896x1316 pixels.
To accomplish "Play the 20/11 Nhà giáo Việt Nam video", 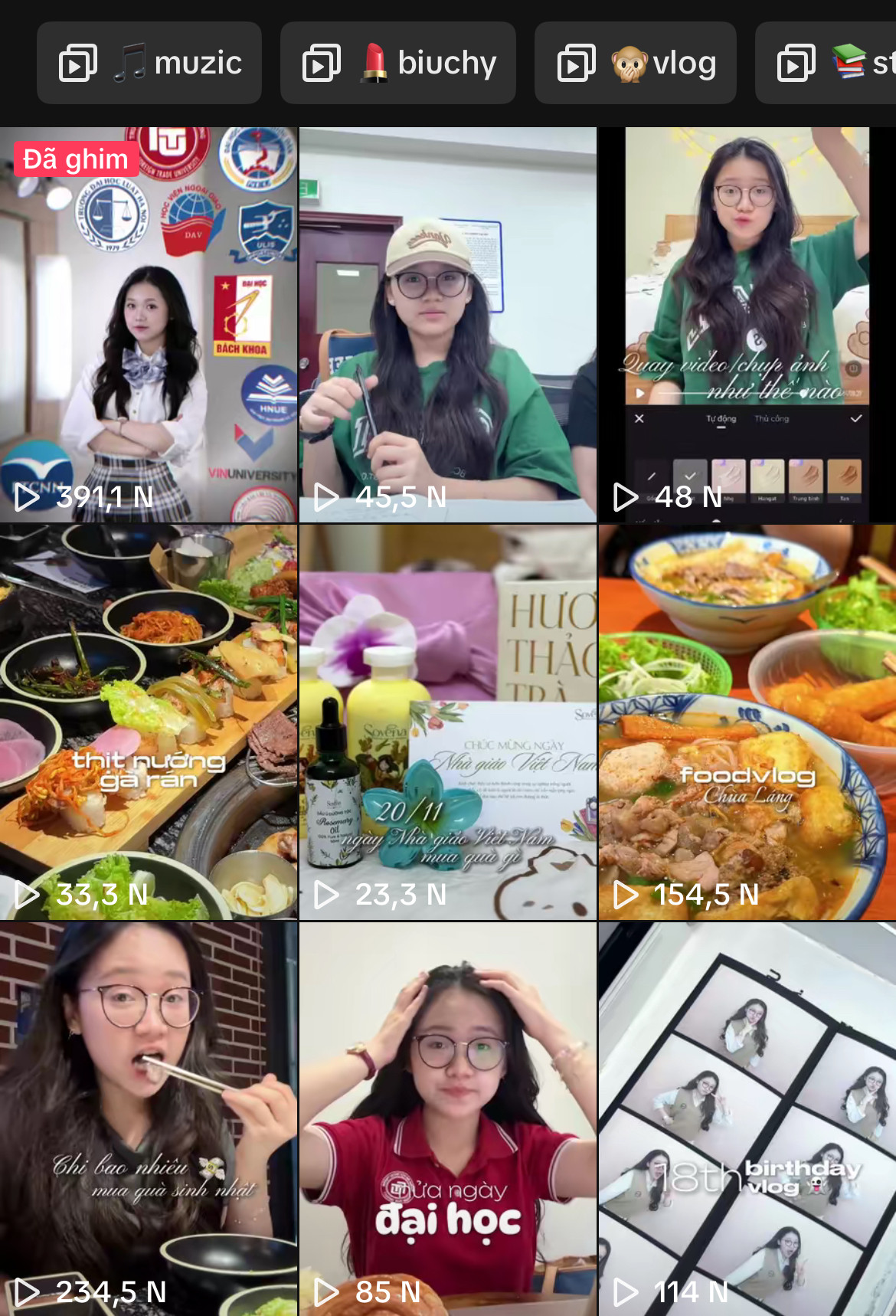I will [447, 722].
